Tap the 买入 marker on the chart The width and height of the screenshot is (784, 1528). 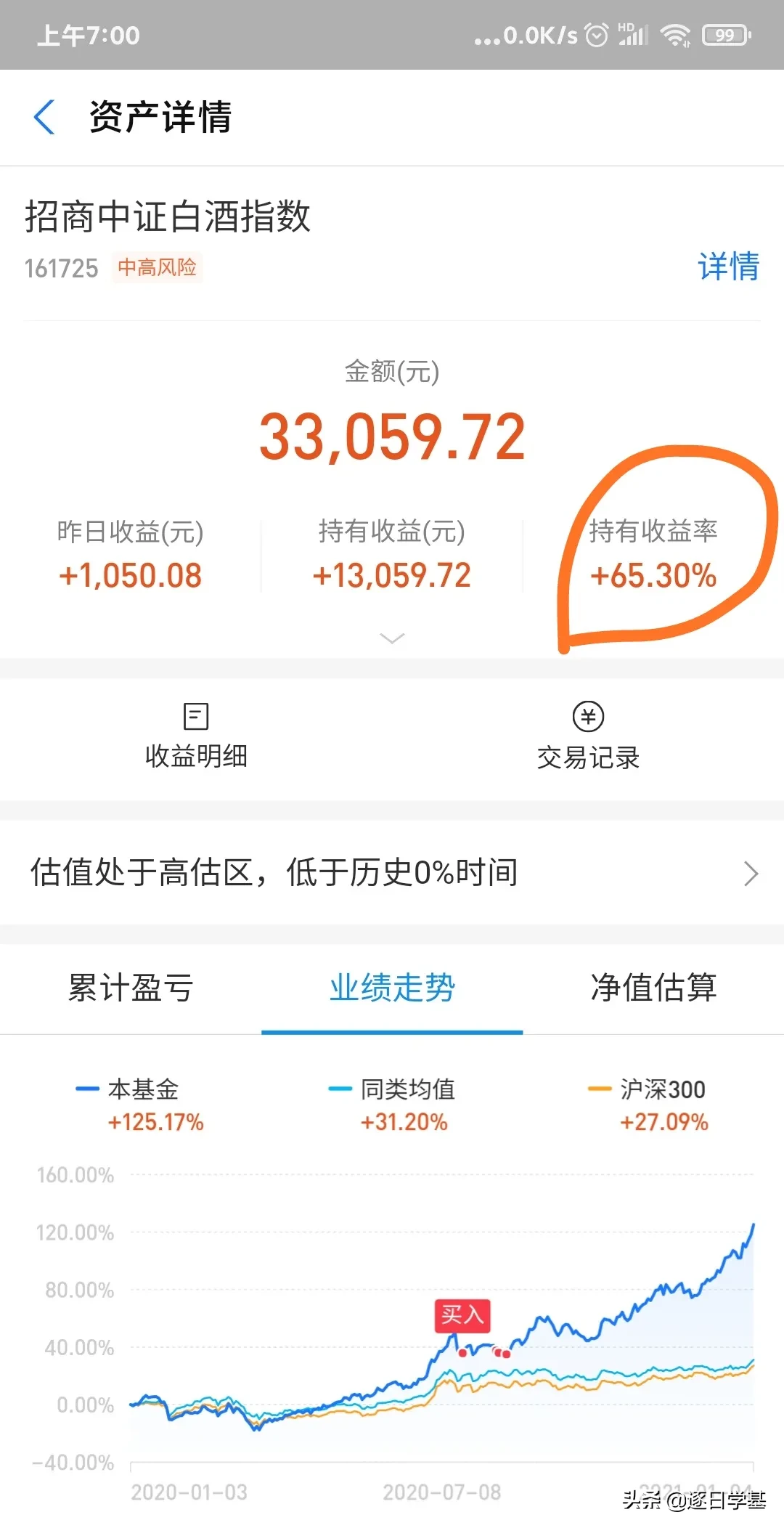[x=462, y=1315]
